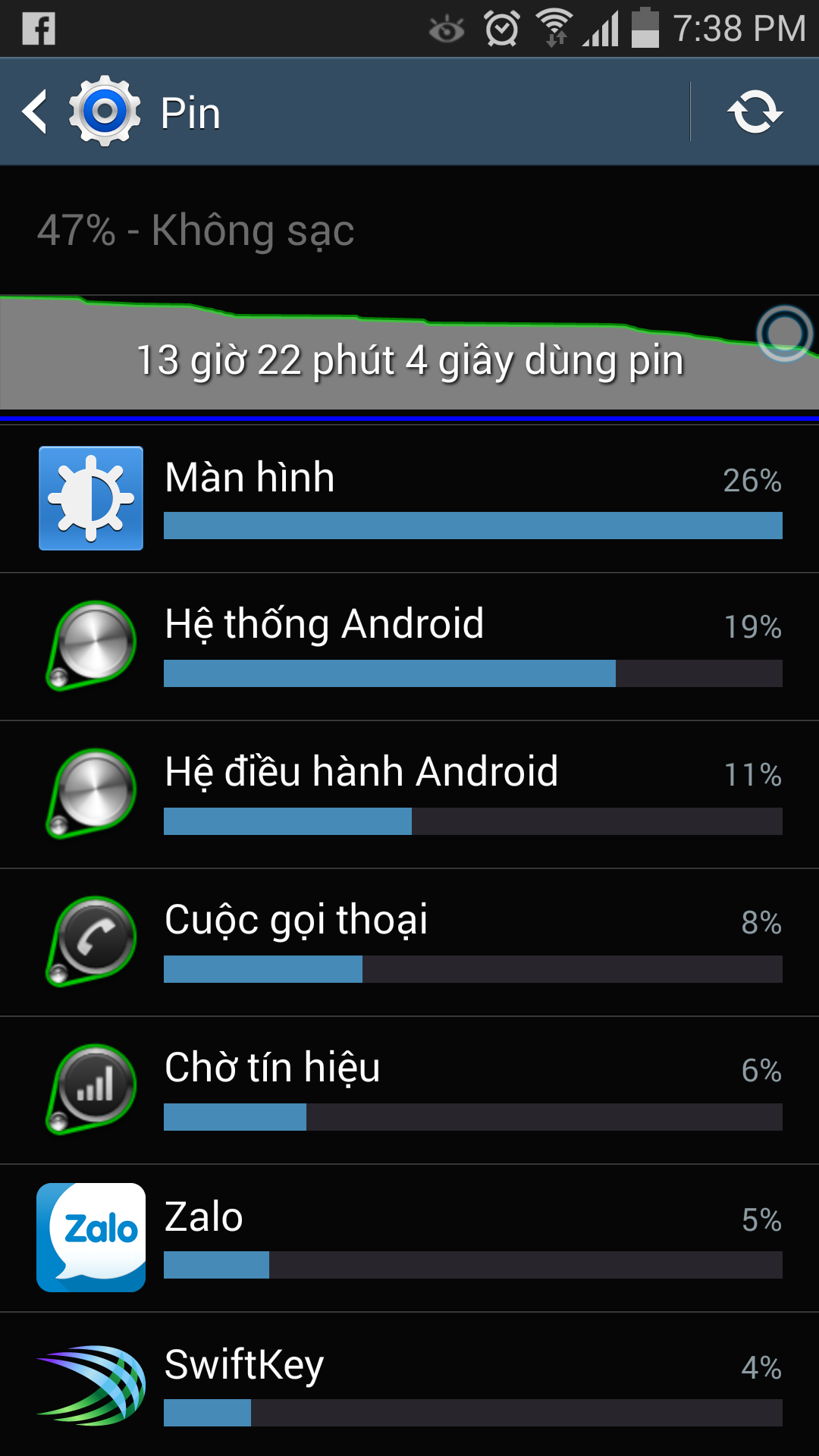Select the Cuộc gọi thoại row
The width and height of the screenshot is (819, 1456).
click(409, 943)
